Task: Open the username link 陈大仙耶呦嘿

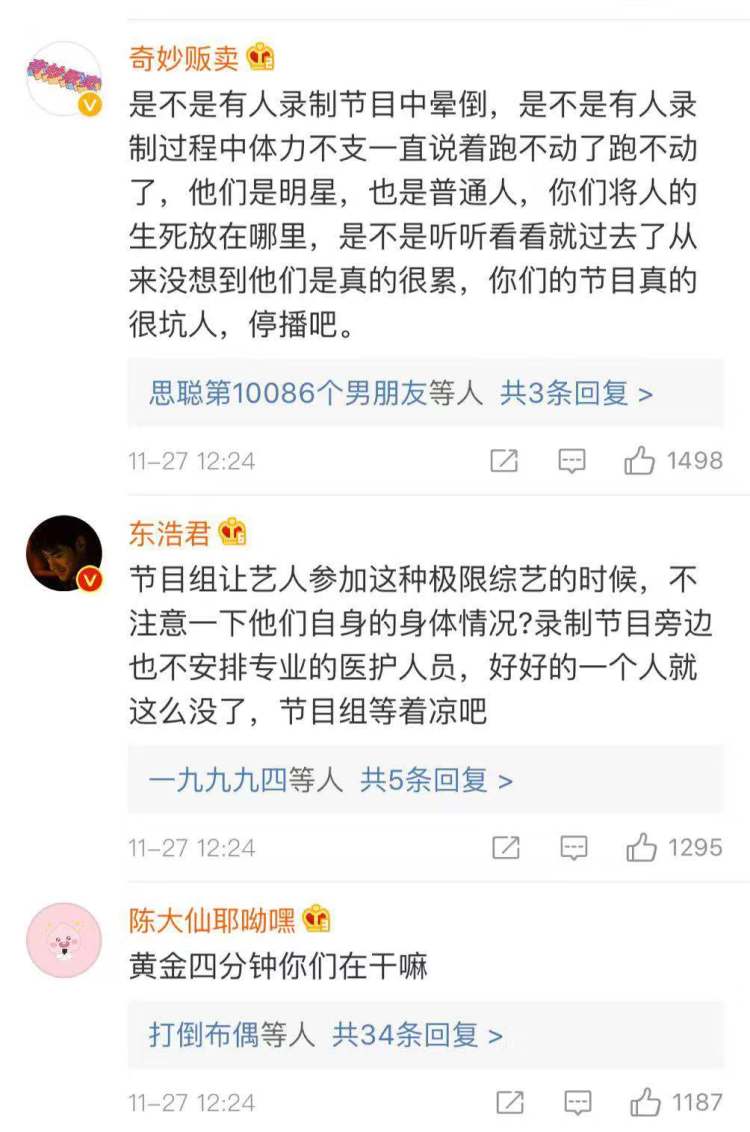Action: tap(212, 919)
